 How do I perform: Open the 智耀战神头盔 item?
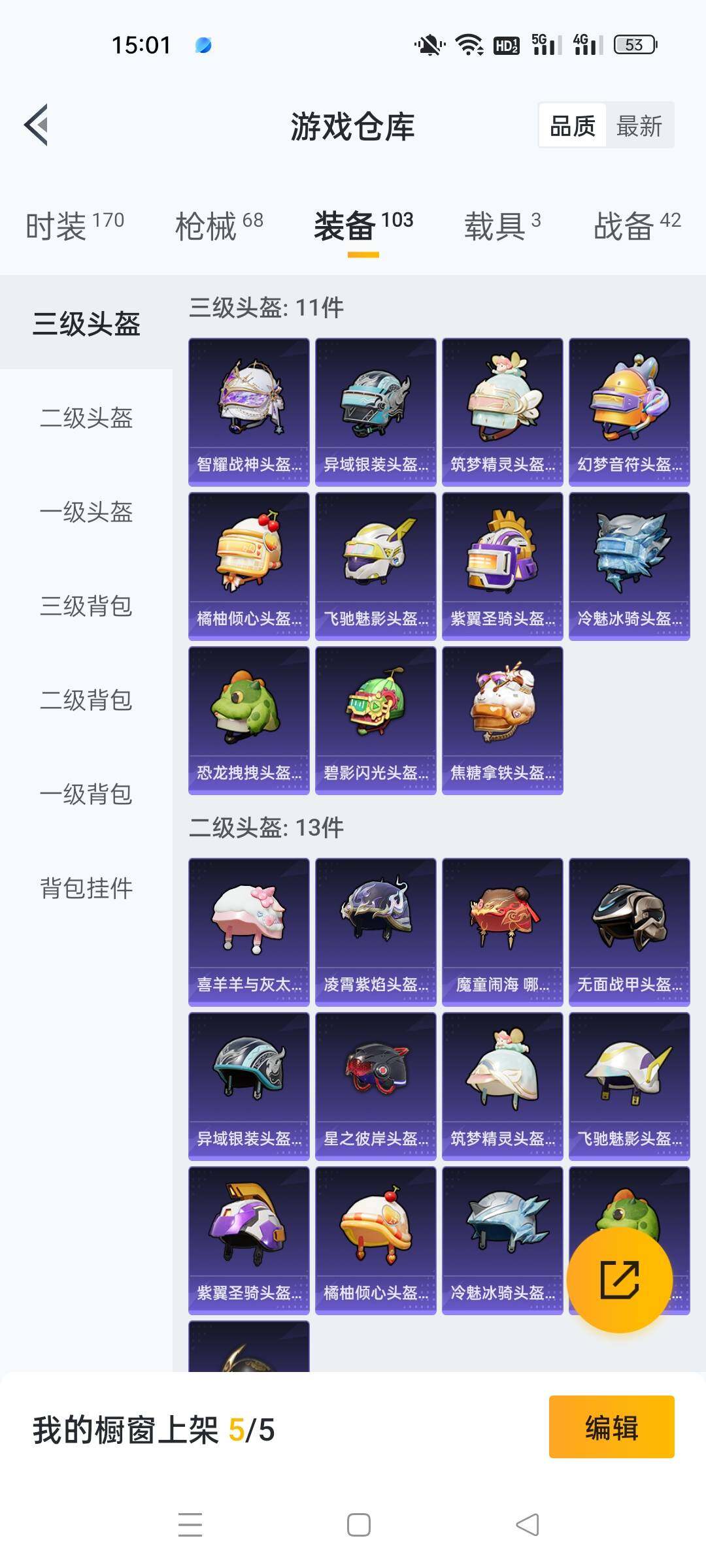pos(249,412)
